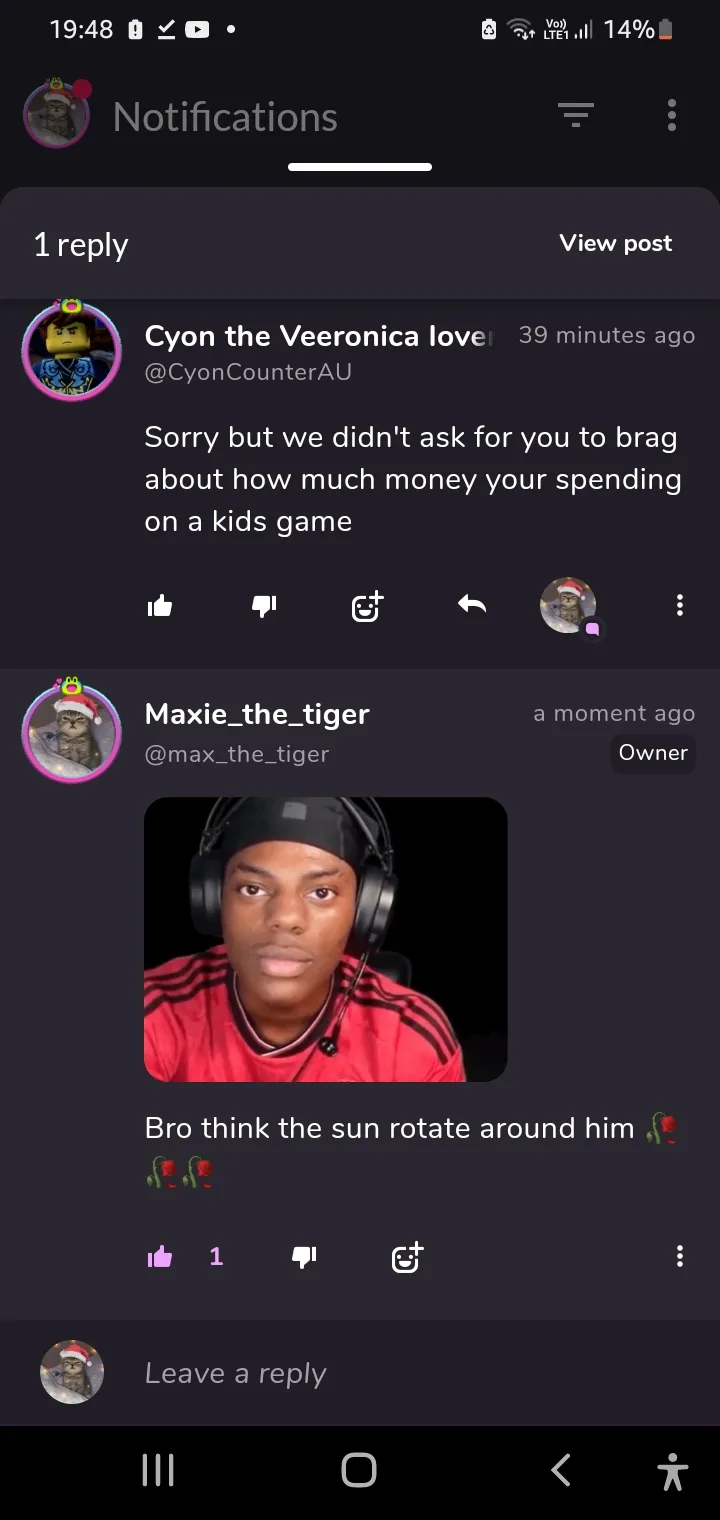Add a reaction to Cyon's comment

pyautogui.click(x=367, y=605)
